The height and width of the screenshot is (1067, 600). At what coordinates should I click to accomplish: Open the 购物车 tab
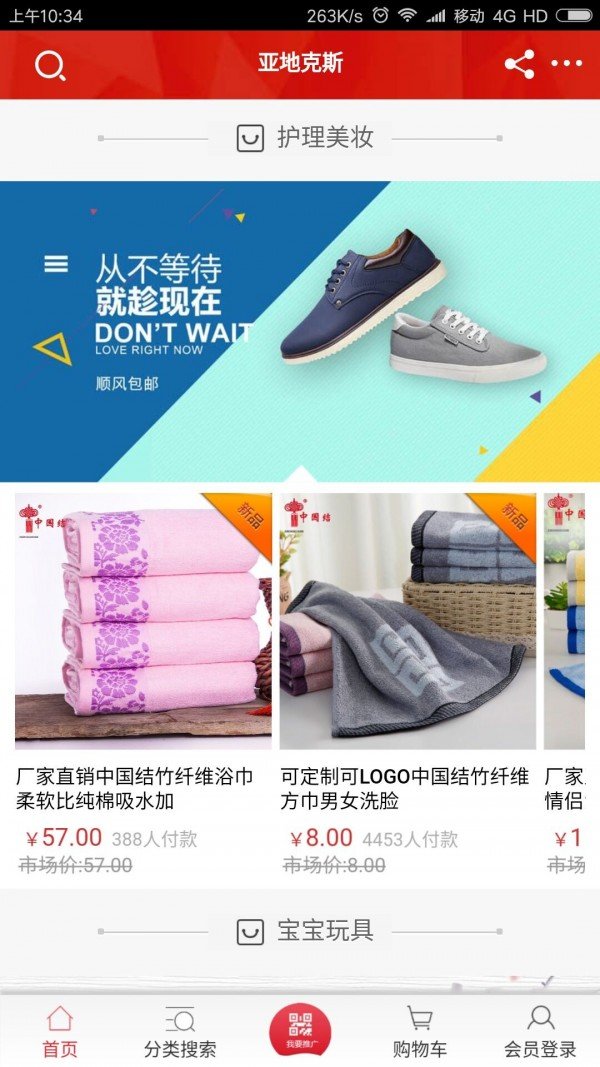[420, 1032]
